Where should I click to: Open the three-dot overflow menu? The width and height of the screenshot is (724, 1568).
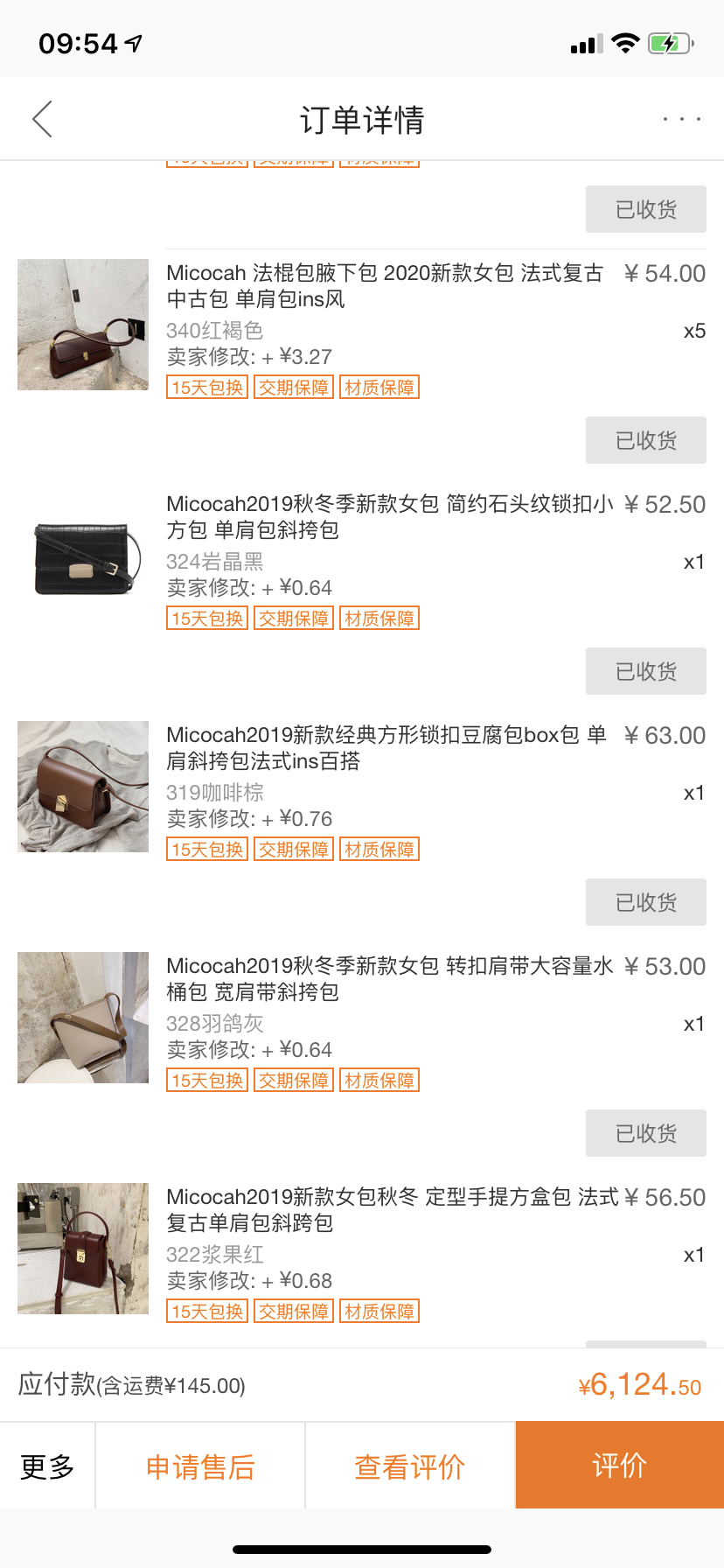681,119
